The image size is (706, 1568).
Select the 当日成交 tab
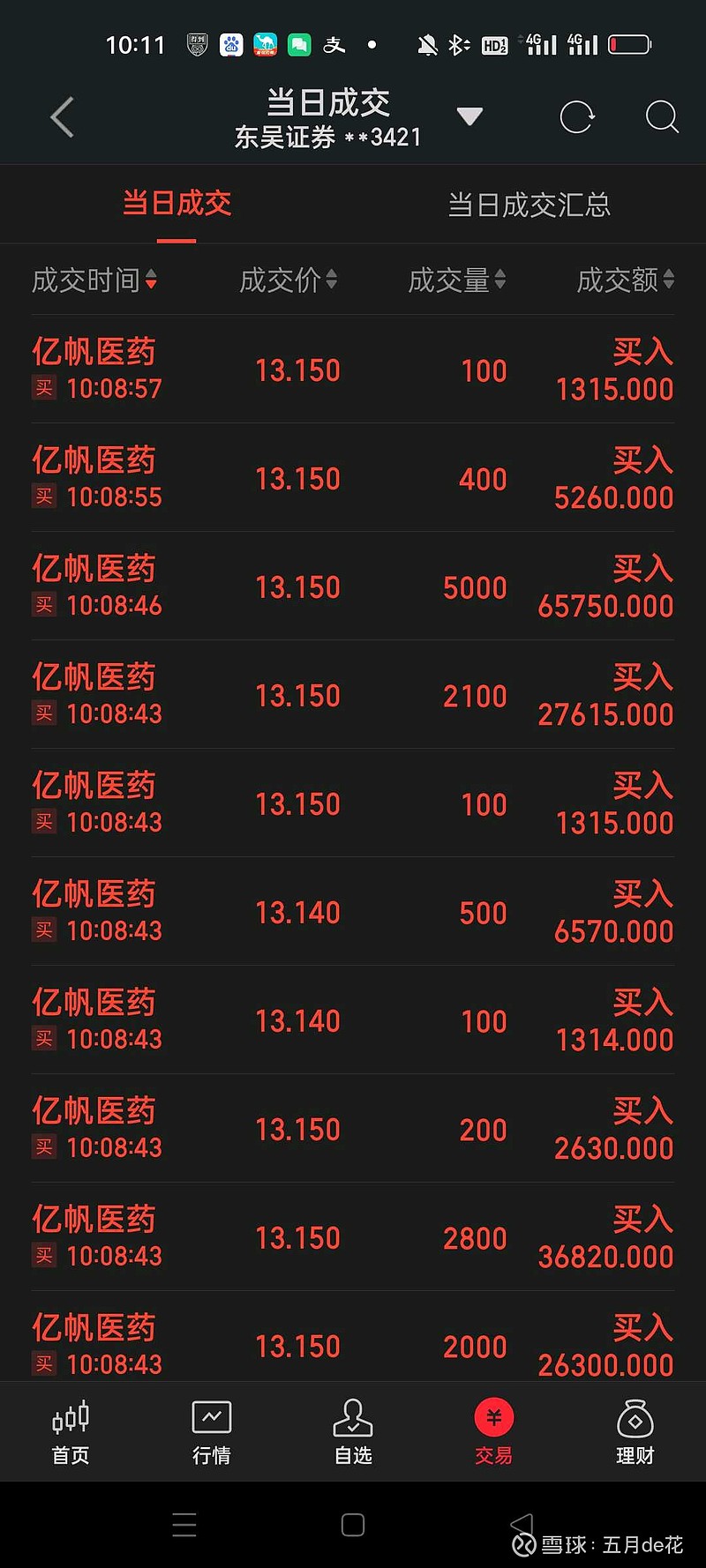point(176,203)
